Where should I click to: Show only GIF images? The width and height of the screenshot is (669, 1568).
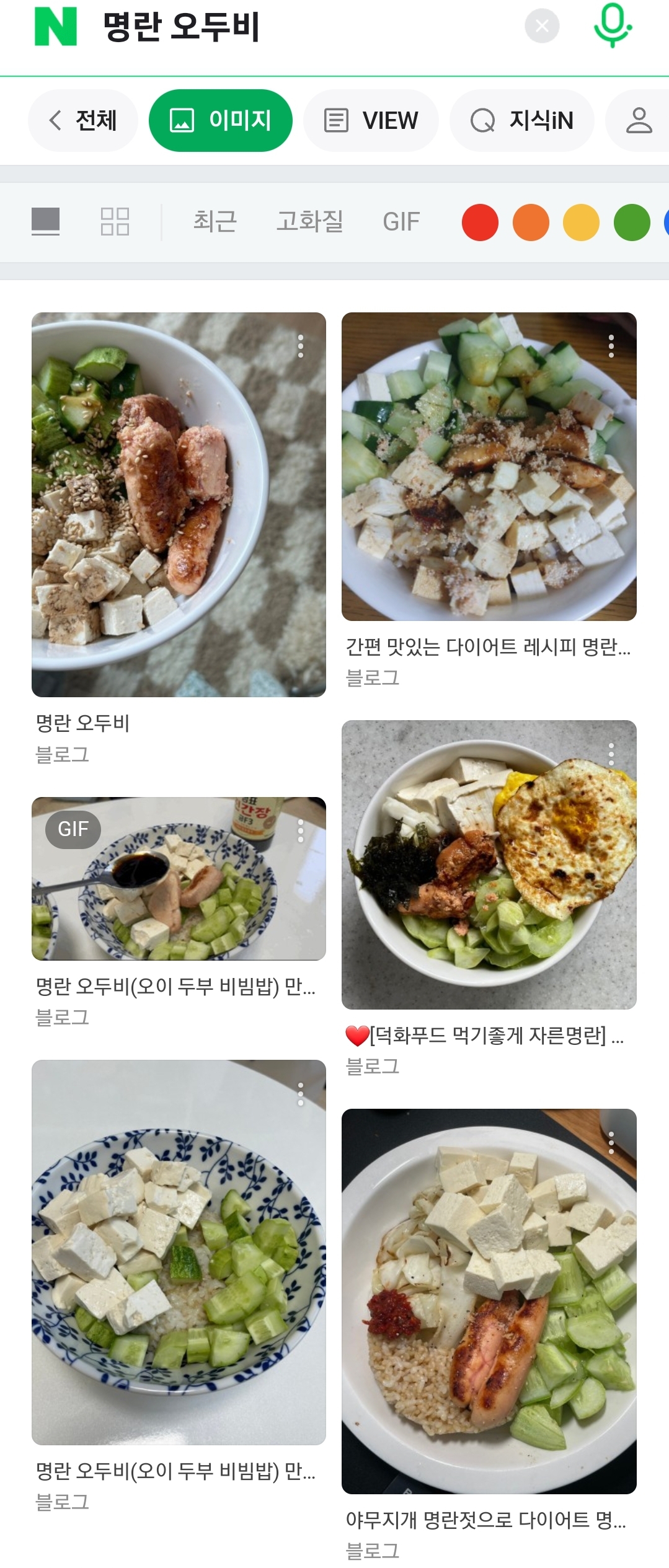401,221
